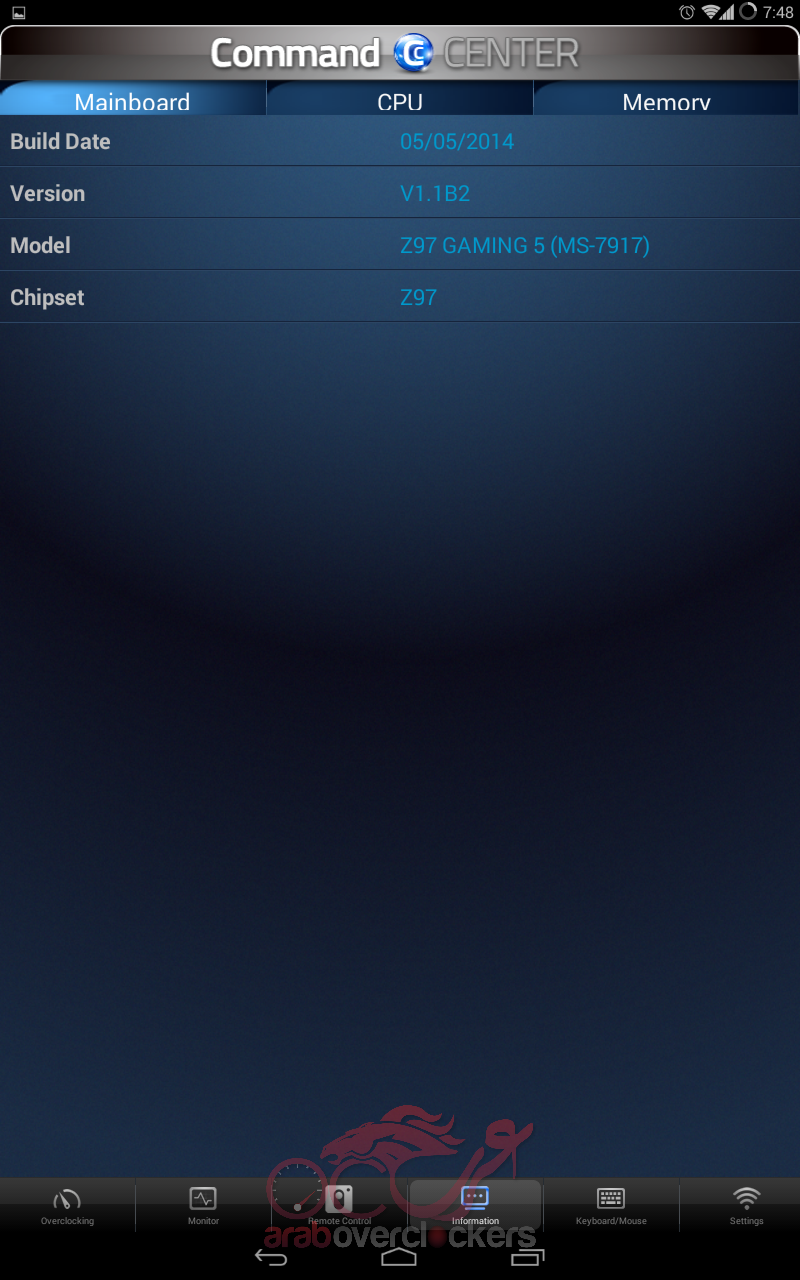The width and height of the screenshot is (800, 1280).
Task: Go to the Monitor section
Action: pyautogui.click(x=203, y=1205)
